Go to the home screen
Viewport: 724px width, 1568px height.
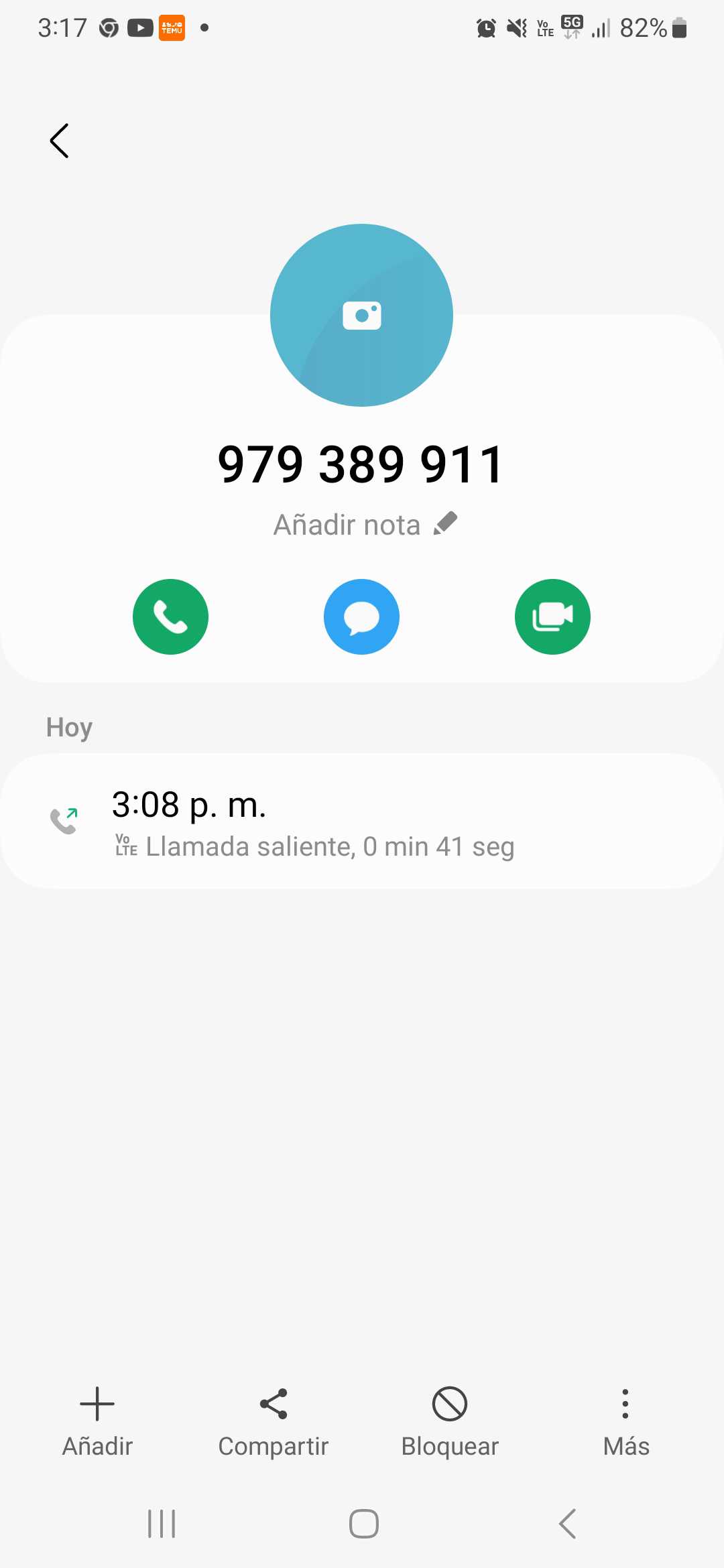pos(363,1524)
